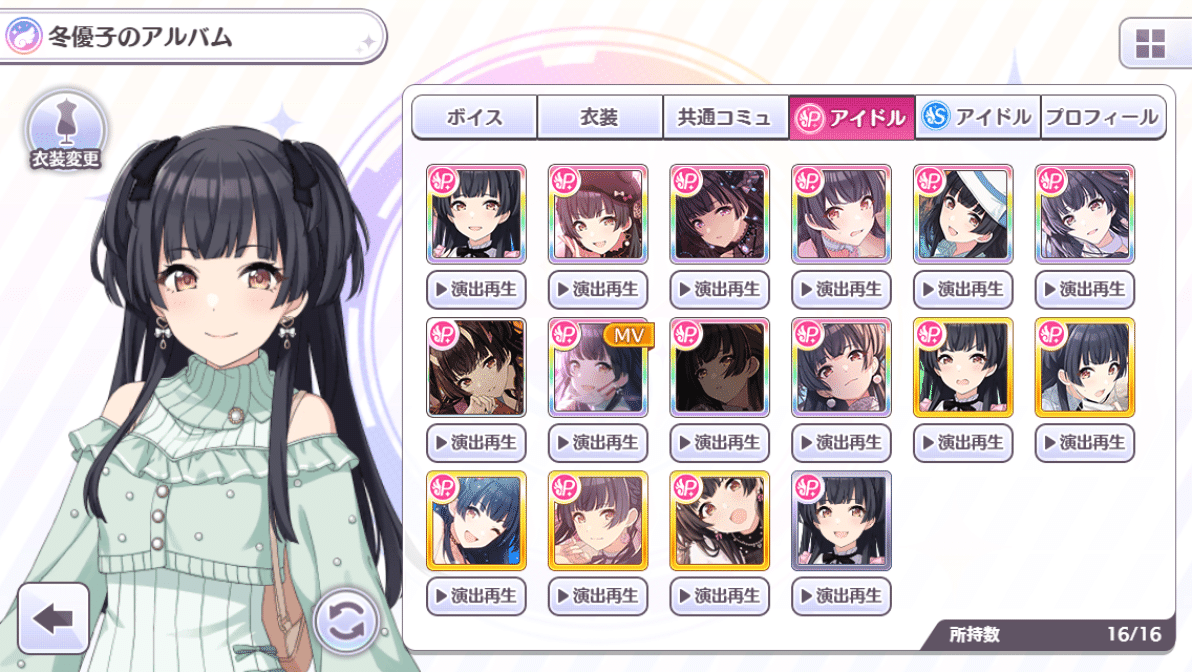
Task: Switch to the 衣装 tab
Action: tap(600, 118)
